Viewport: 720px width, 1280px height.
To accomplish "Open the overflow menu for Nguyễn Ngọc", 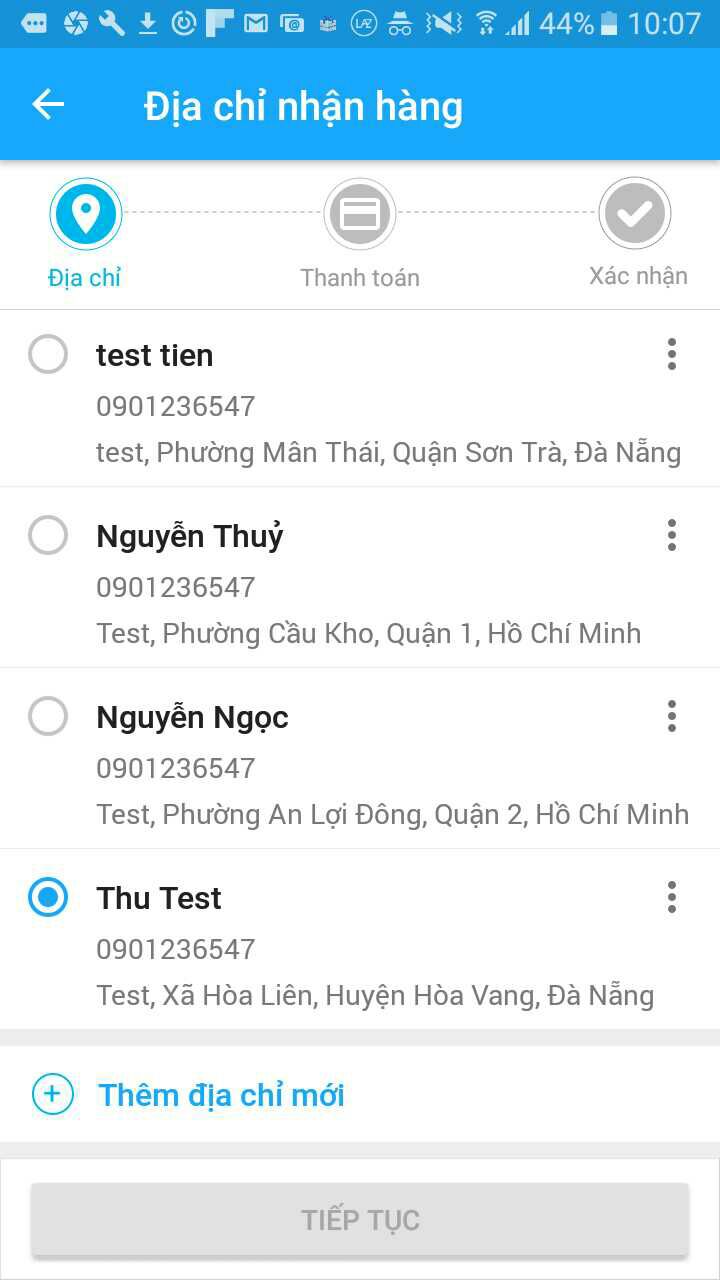I will click(x=672, y=716).
